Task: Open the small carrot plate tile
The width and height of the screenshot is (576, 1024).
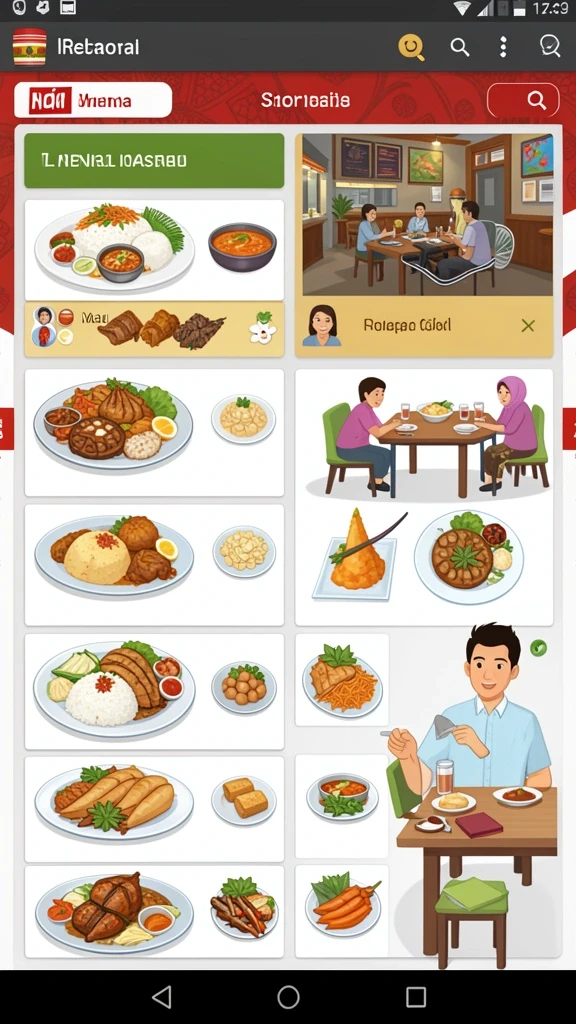Action: coord(342,911)
